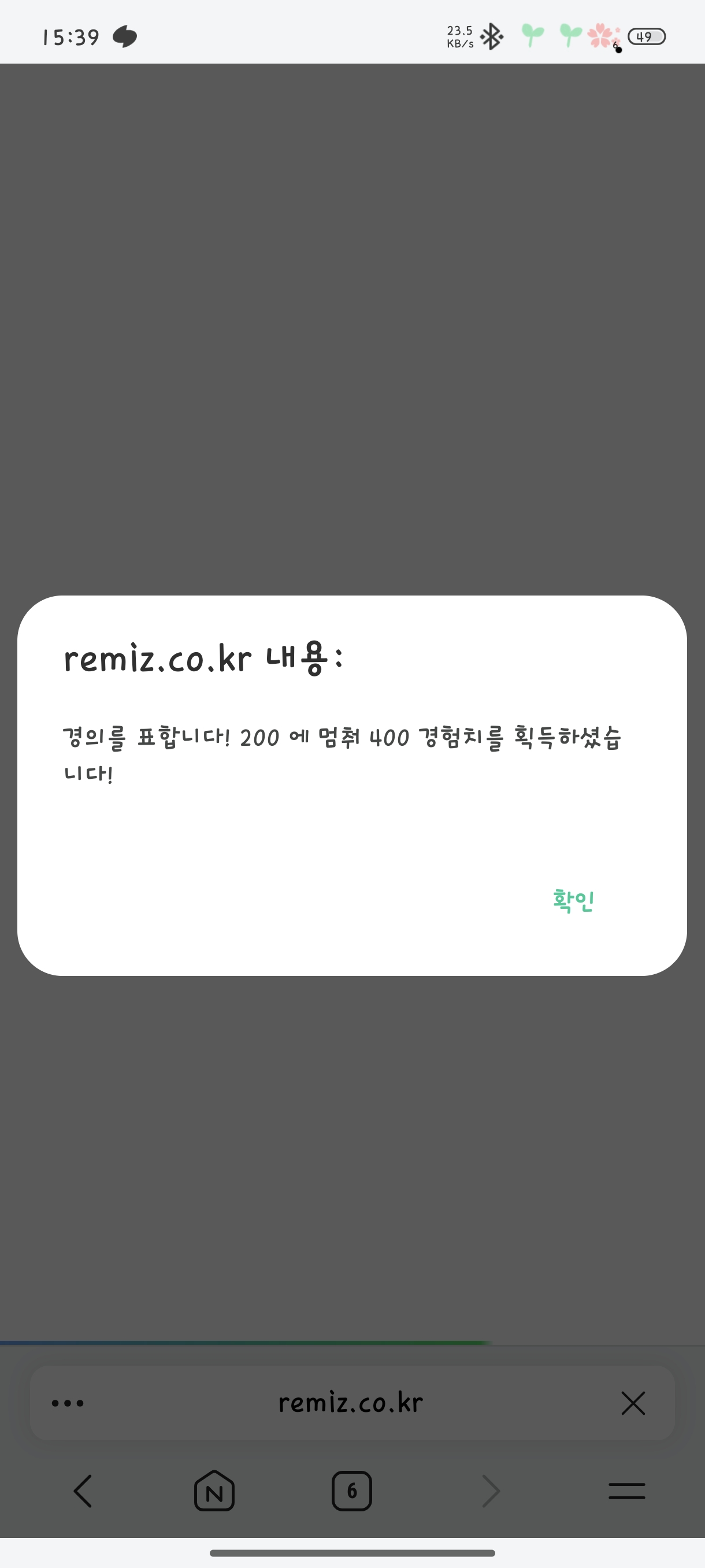Stop loading with the X icon
The width and height of the screenshot is (705, 1568).
click(x=633, y=1403)
